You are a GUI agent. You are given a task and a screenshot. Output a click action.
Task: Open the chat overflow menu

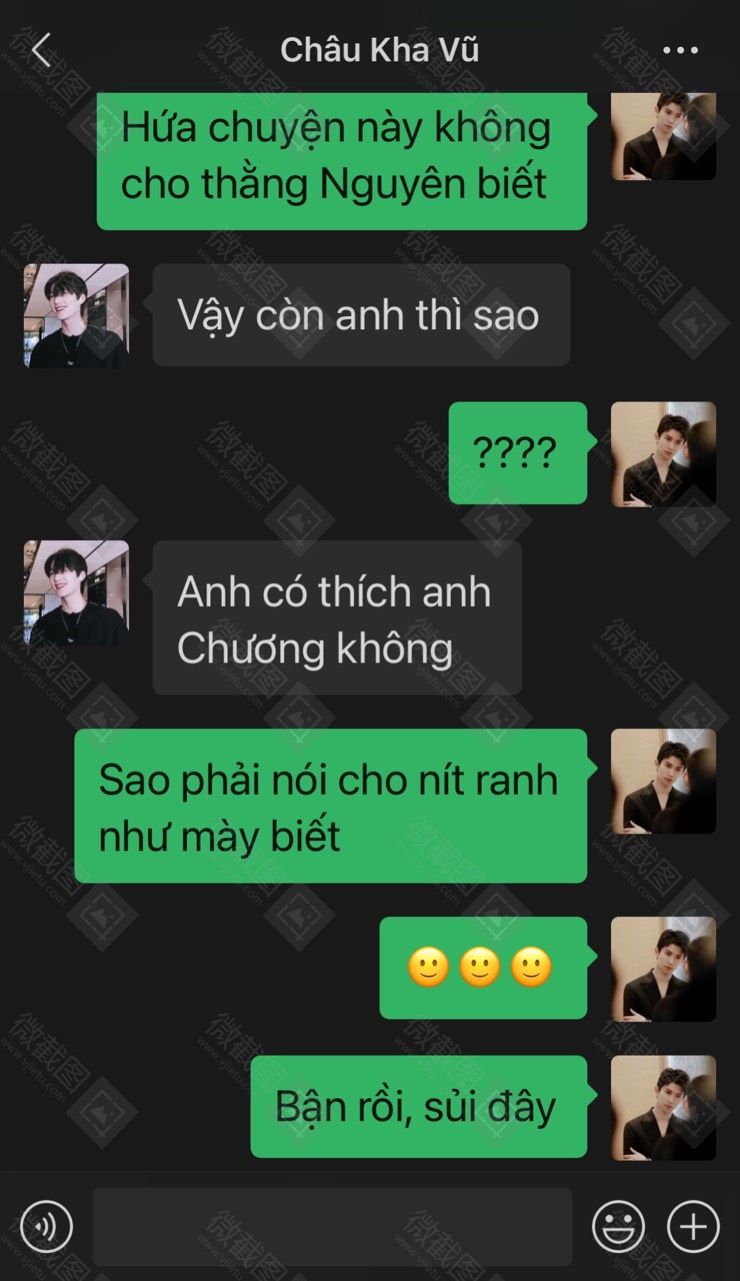[x=680, y=50]
